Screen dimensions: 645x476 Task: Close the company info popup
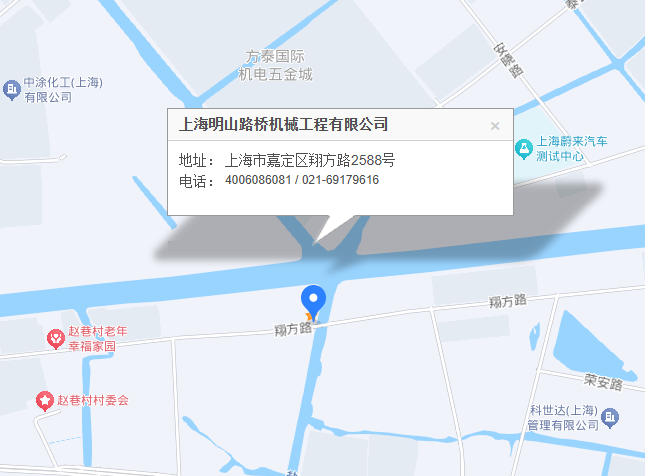click(x=494, y=126)
